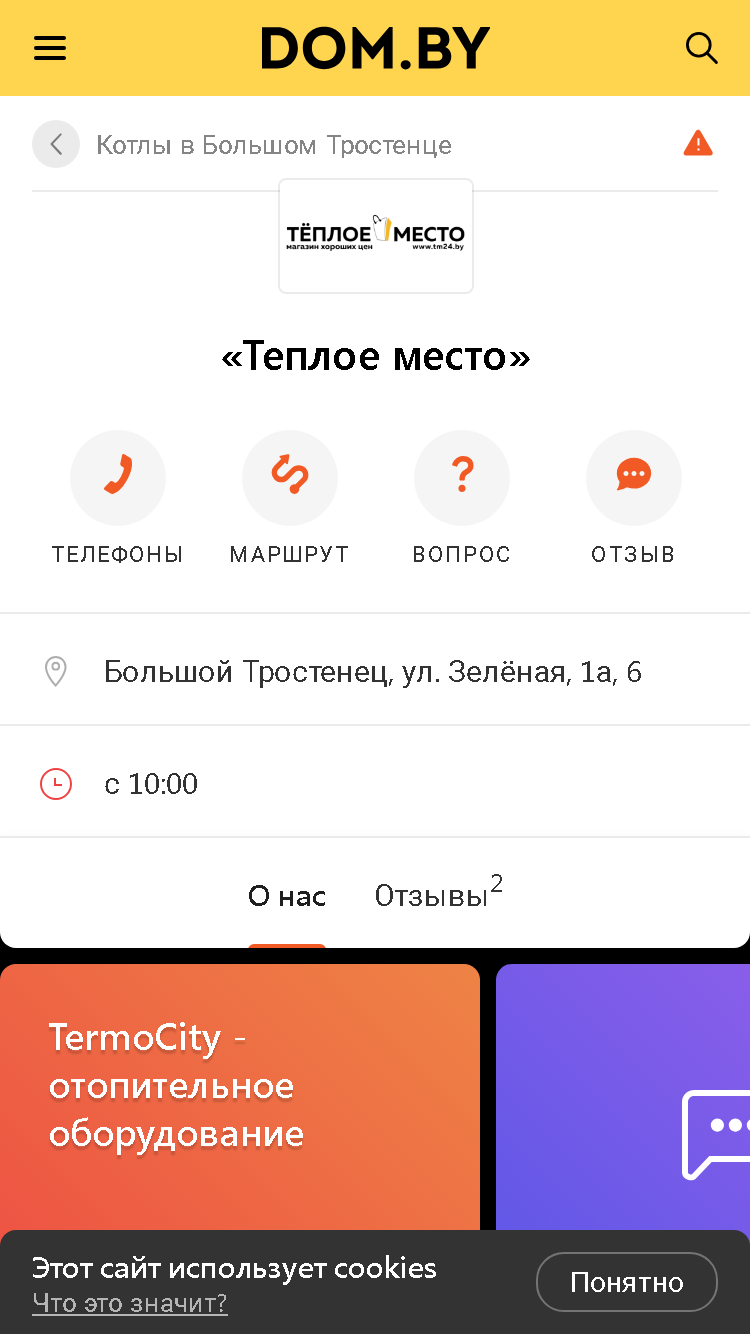Switch to the Отзывы tab
Screen dimensions: 750x1334
point(439,893)
